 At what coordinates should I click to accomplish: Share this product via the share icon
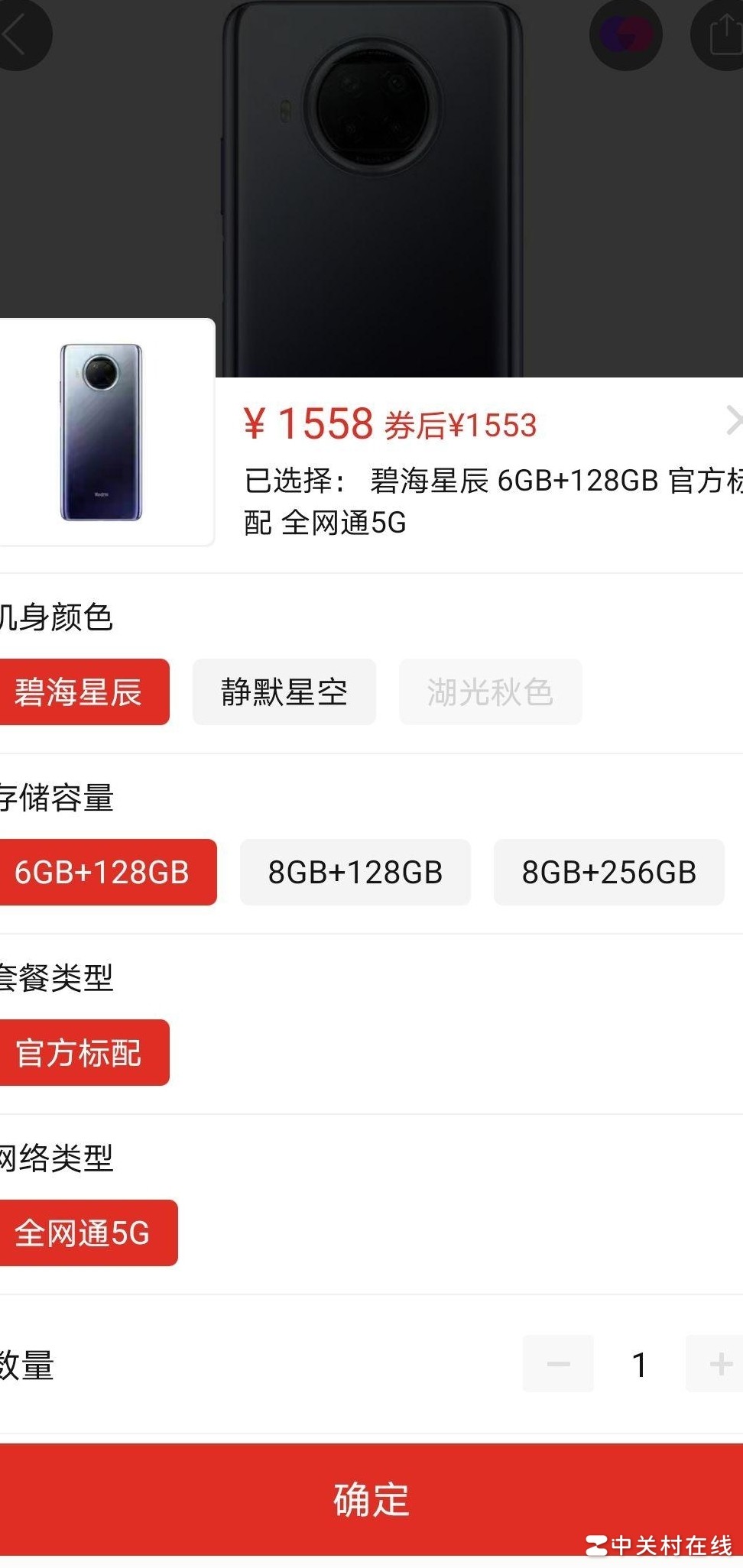click(x=720, y=34)
